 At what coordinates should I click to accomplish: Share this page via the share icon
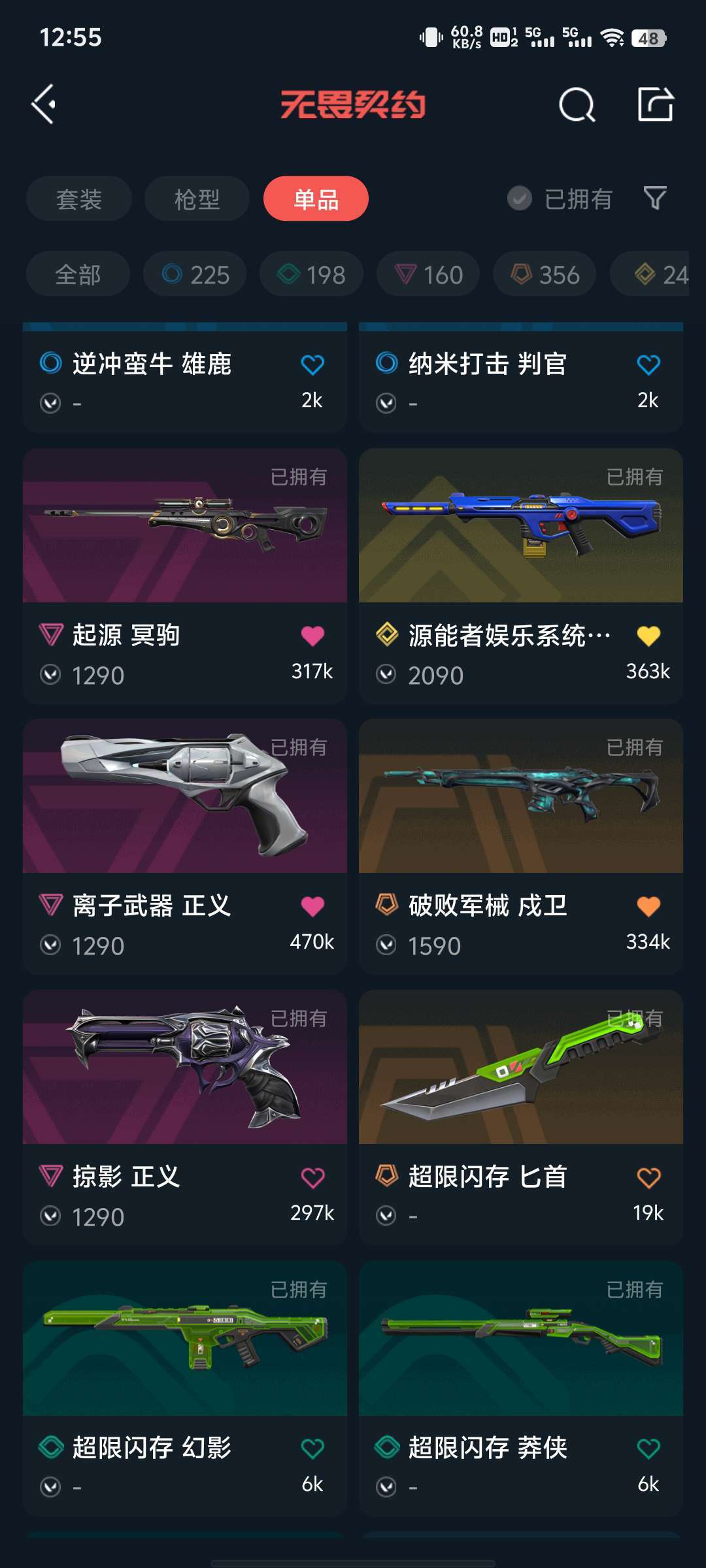click(655, 105)
